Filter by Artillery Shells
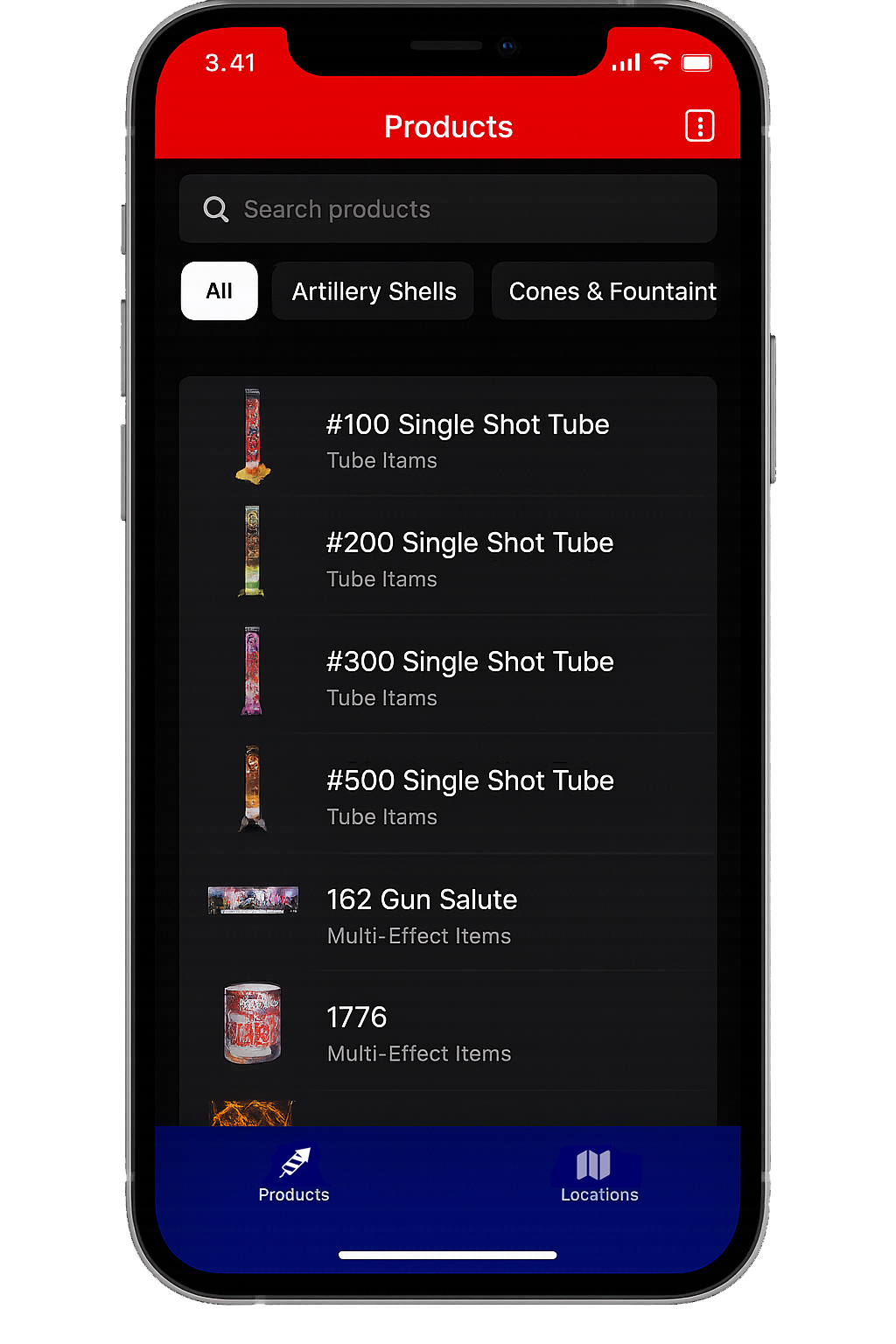The height and width of the screenshot is (1344, 896). (374, 291)
